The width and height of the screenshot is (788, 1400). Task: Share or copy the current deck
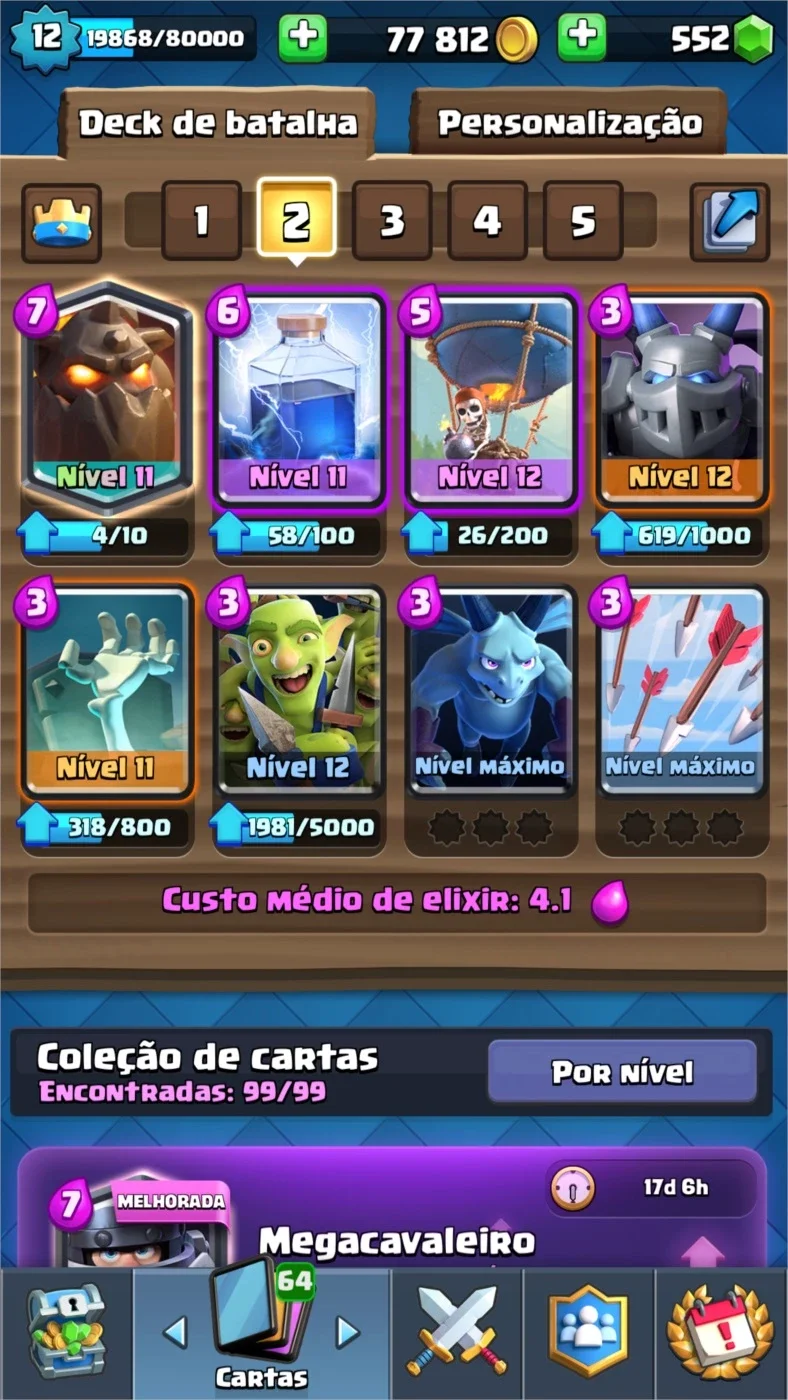730,222
